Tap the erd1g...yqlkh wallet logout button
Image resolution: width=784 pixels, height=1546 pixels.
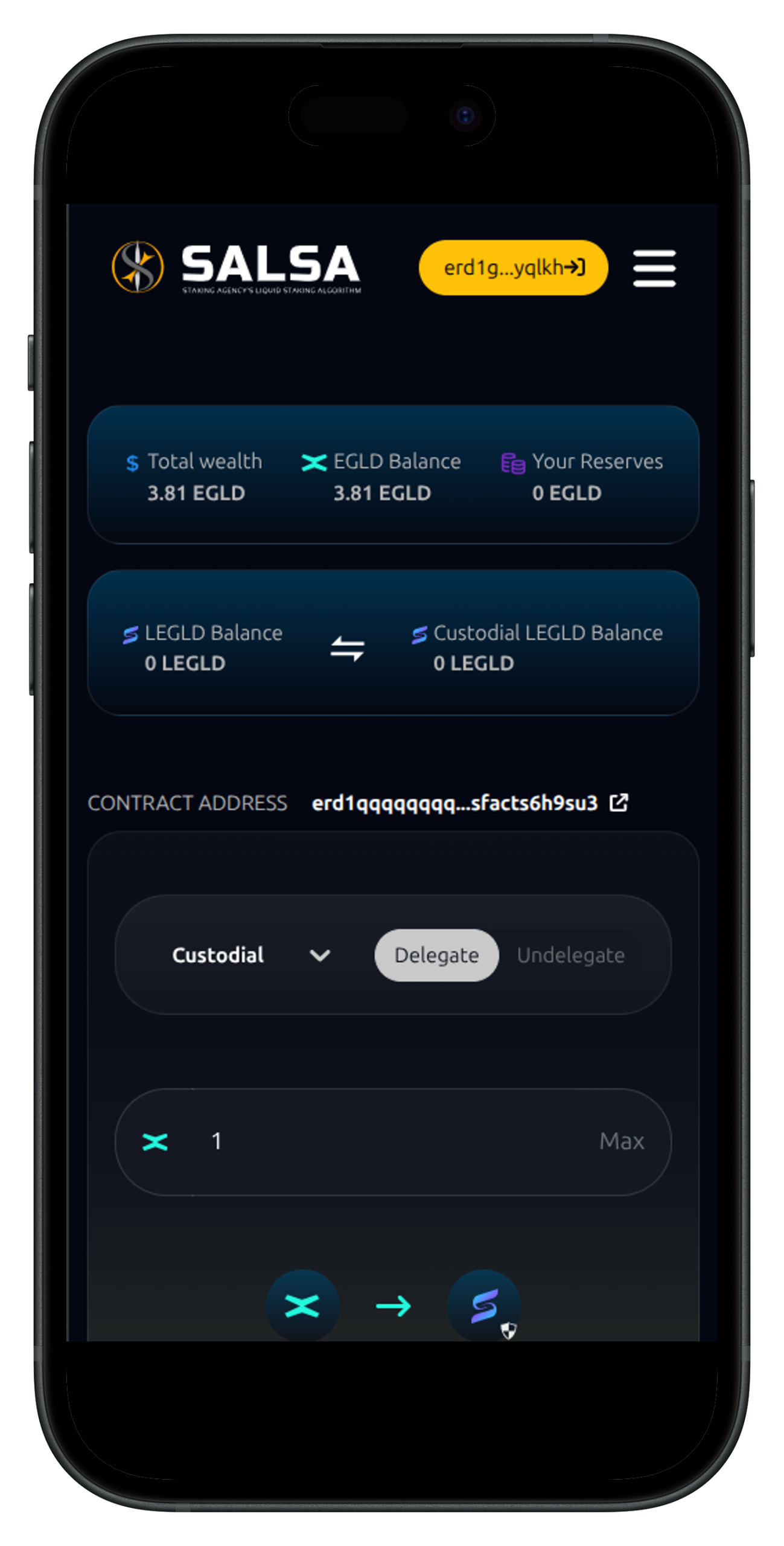[513, 268]
